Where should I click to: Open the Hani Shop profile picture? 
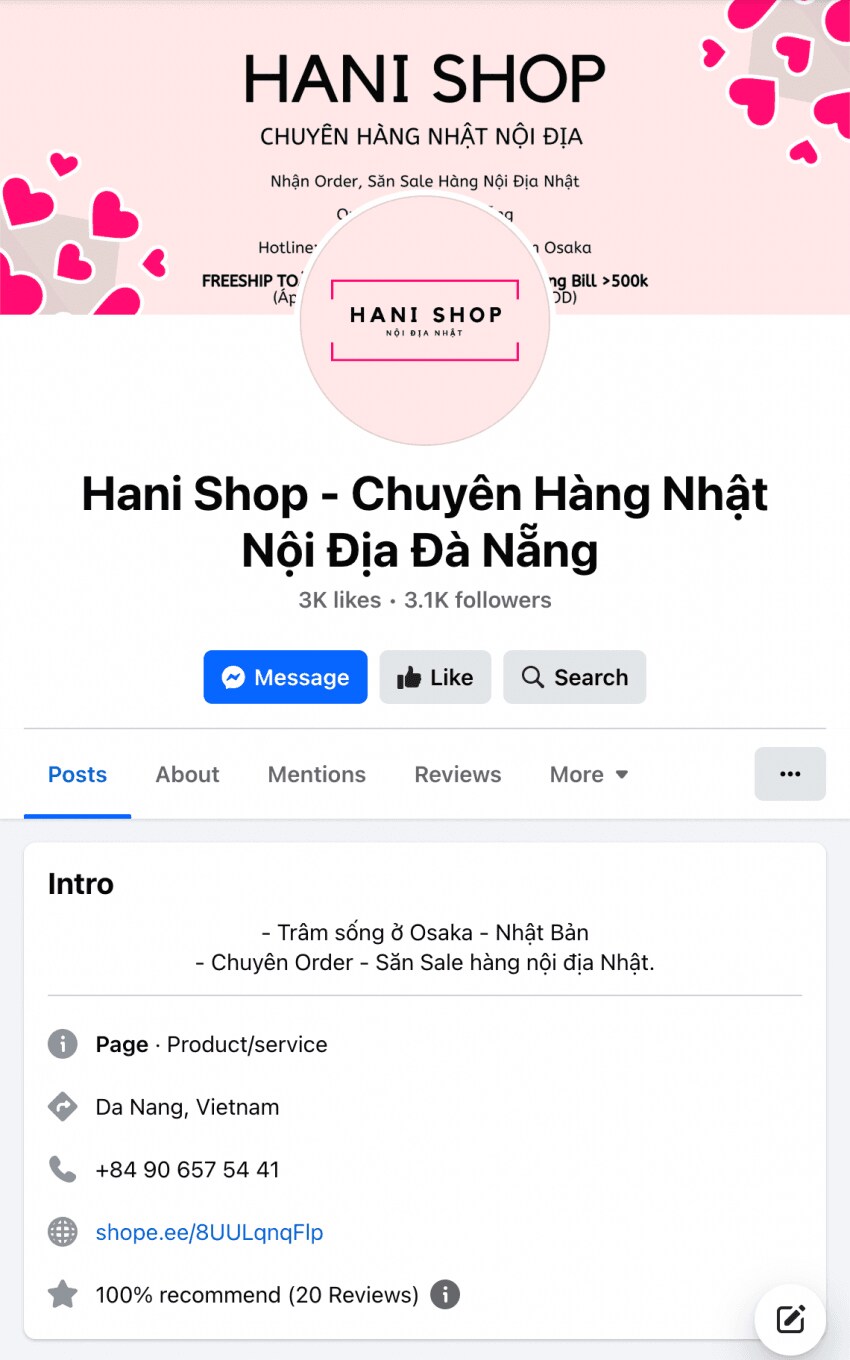pyautogui.click(x=425, y=320)
